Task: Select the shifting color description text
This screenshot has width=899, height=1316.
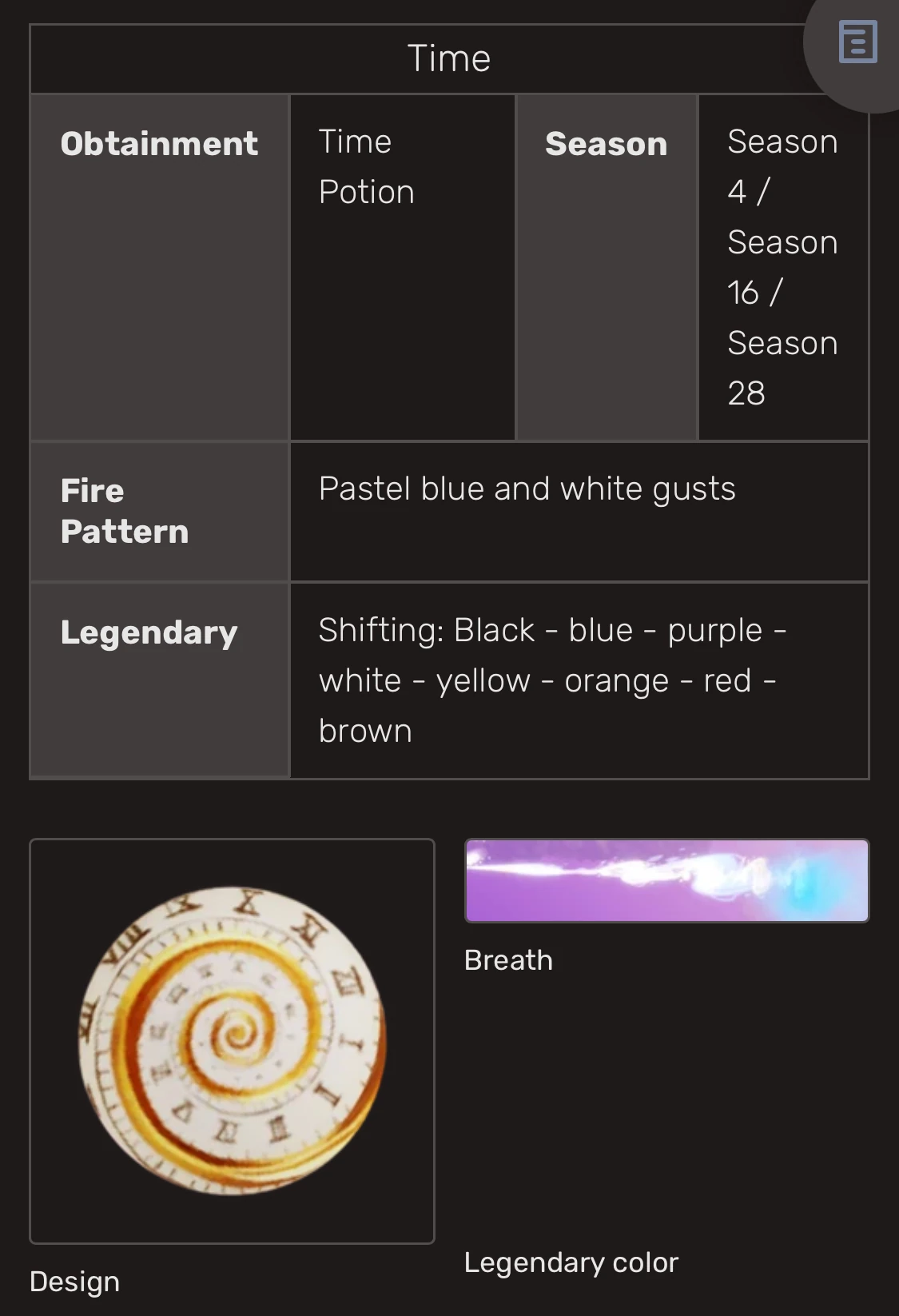Action: (551, 679)
